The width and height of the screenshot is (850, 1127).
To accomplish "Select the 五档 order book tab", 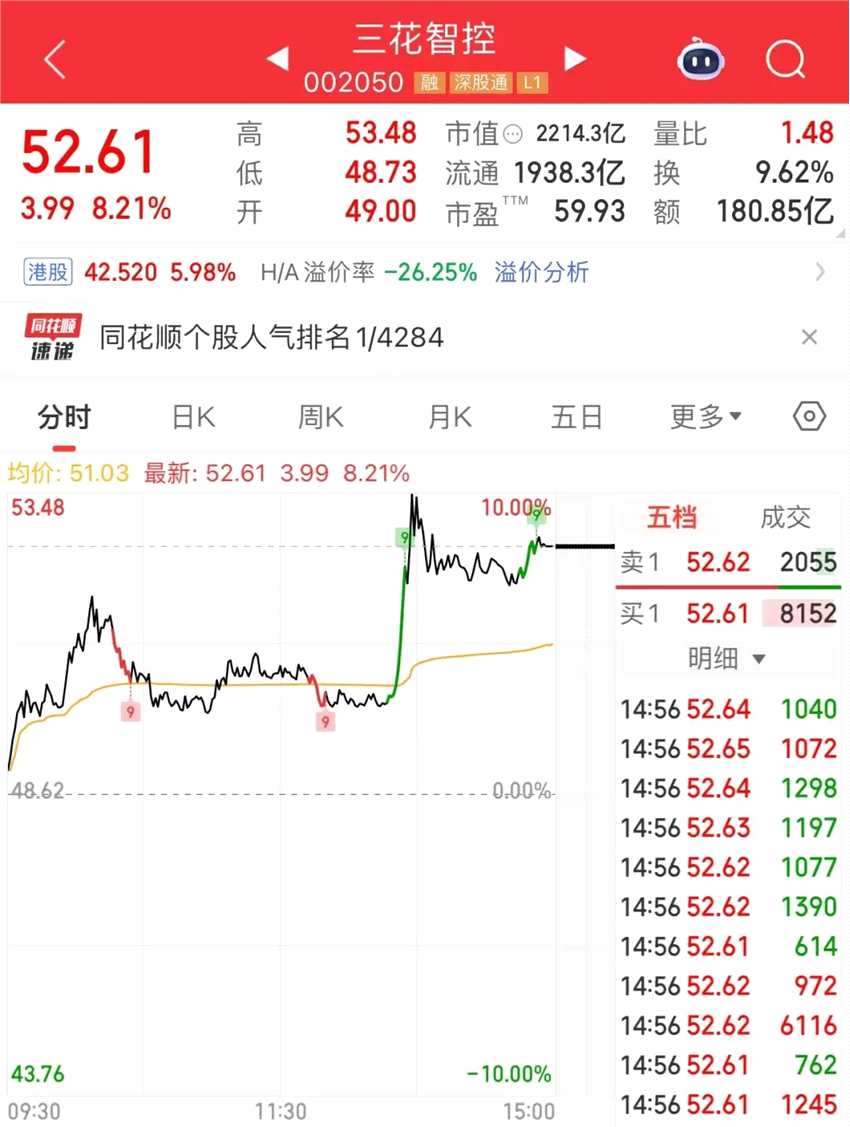I will click(671, 518).
